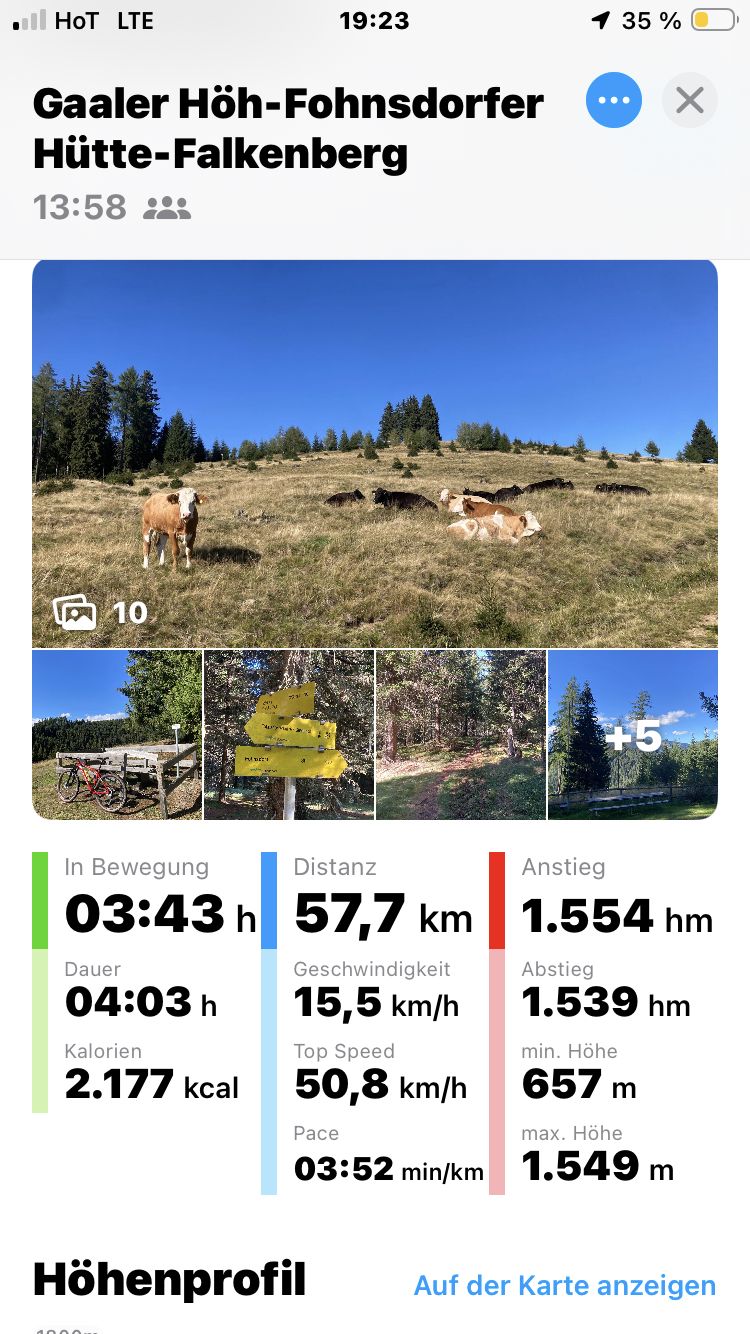750x1334 pixels.
Task: Open the large cows photo
Action: (375, 453)
